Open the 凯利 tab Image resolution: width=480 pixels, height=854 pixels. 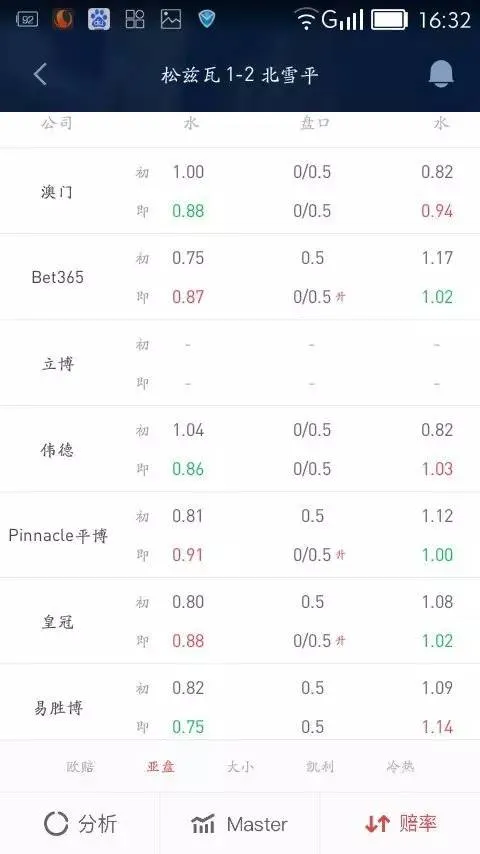320,767
